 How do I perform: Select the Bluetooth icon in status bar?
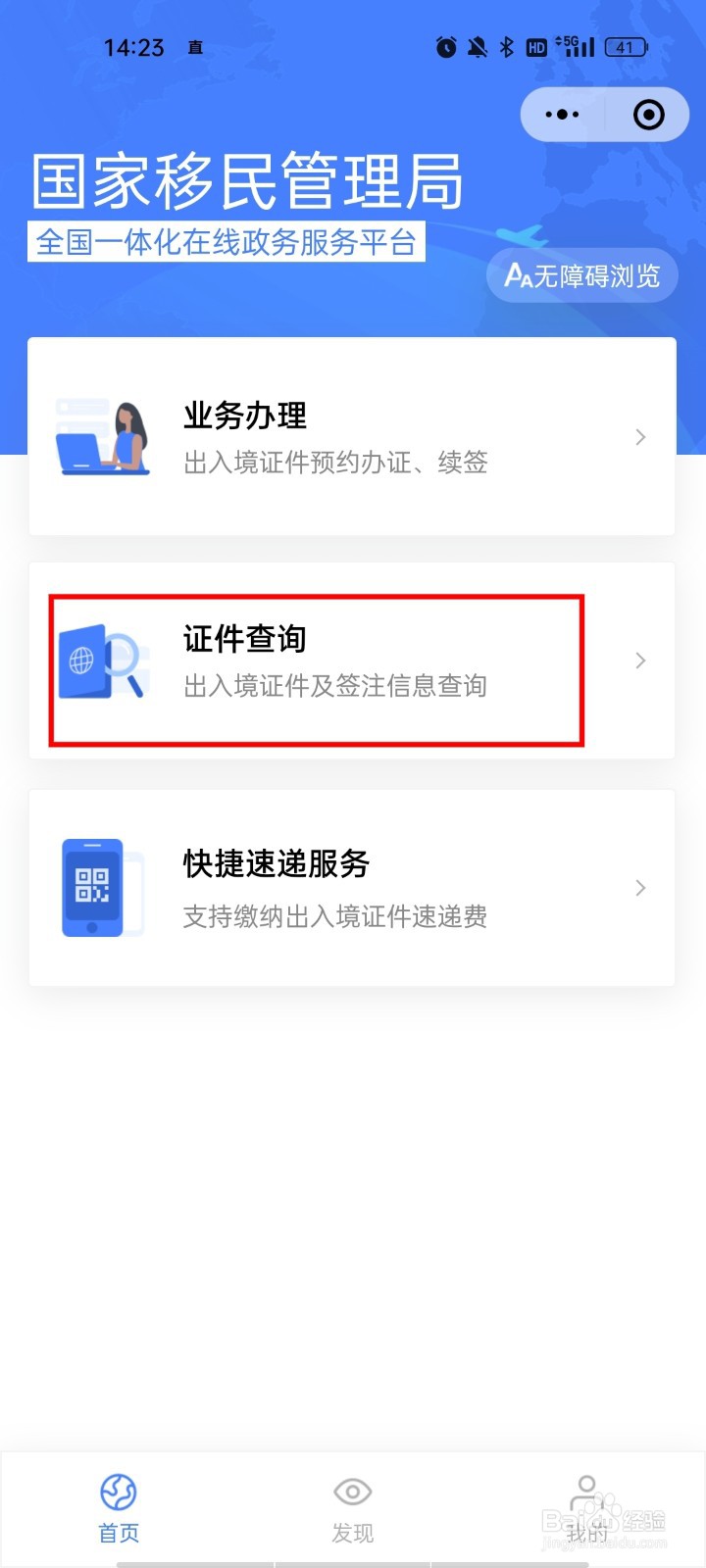(x=507, y=46)
